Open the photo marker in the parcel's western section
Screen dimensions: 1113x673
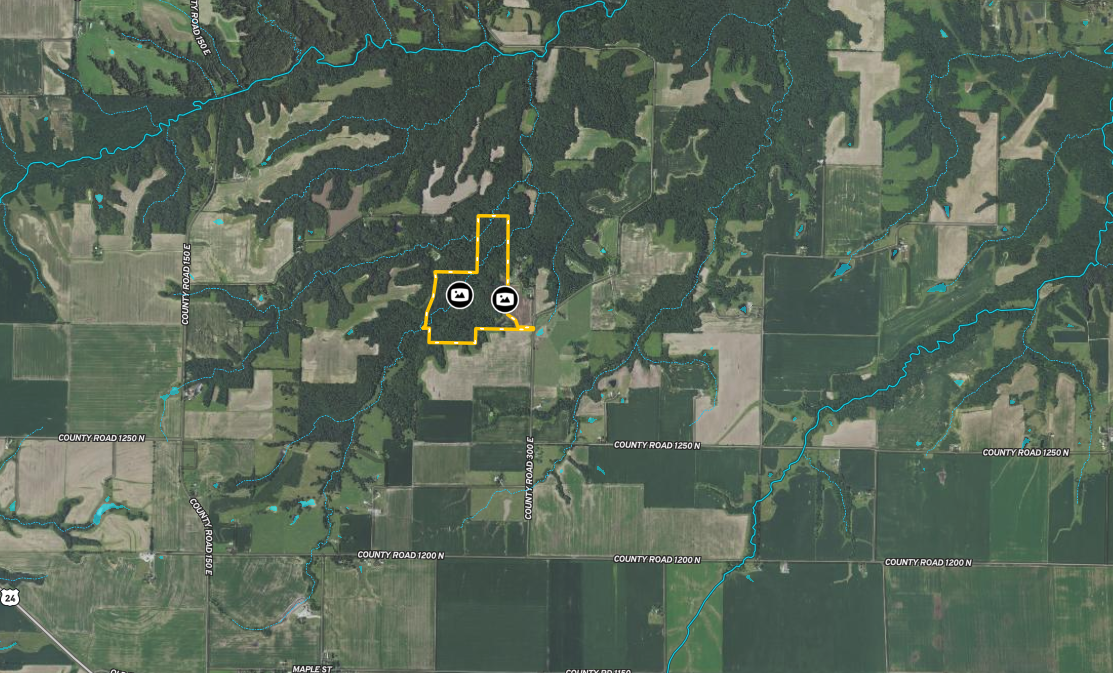coord(459,294)
